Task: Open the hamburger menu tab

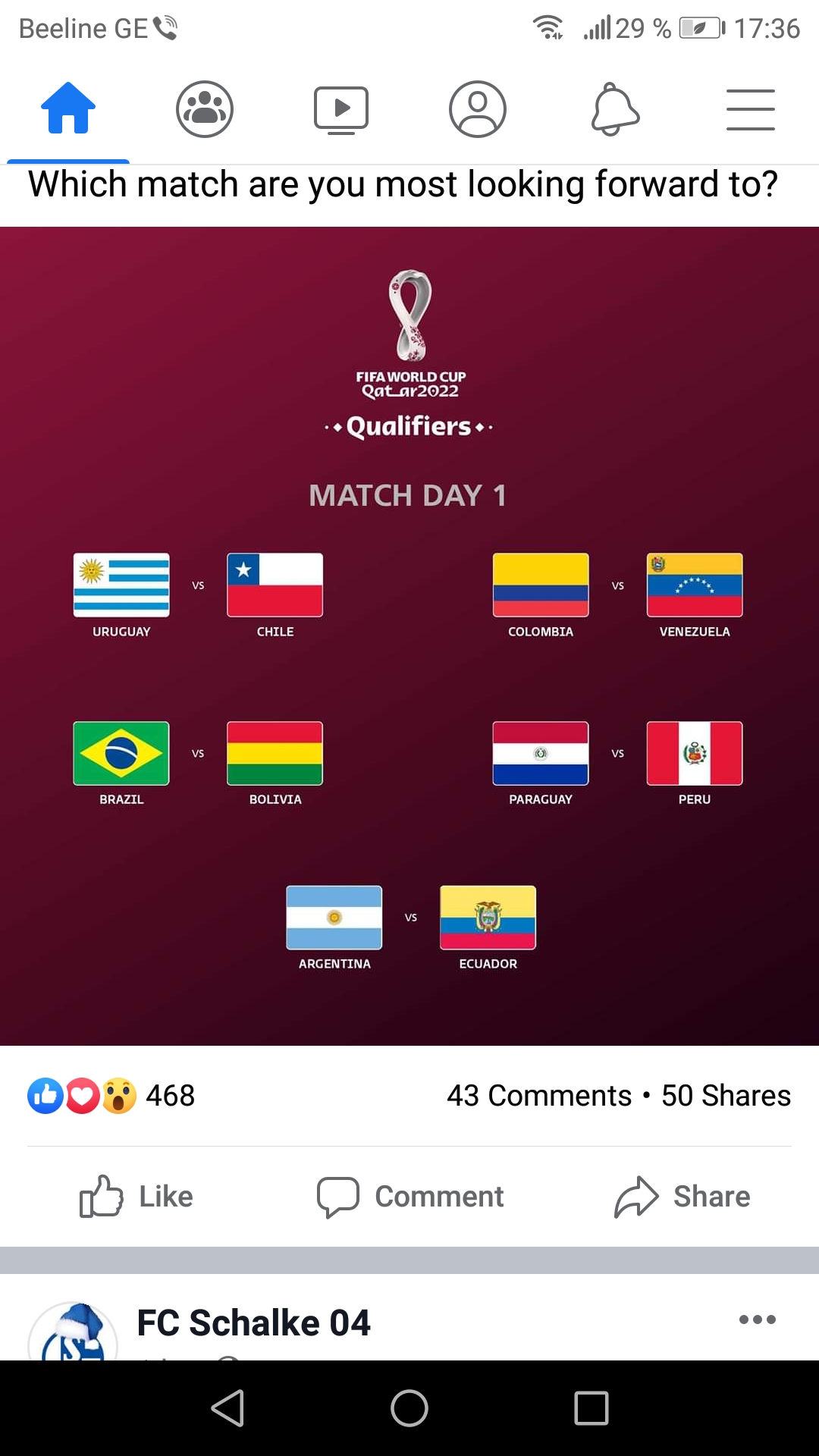Action: point(751,108)
